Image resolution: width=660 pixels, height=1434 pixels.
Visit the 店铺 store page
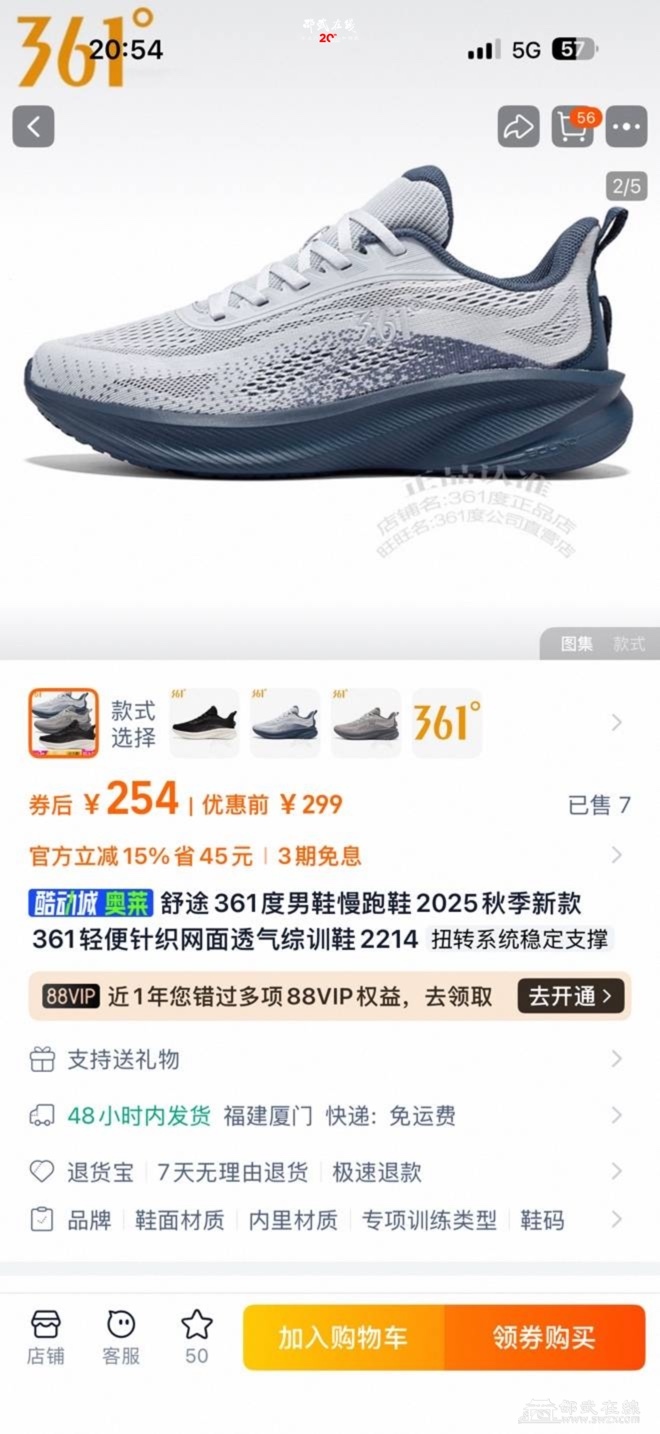46,1337
